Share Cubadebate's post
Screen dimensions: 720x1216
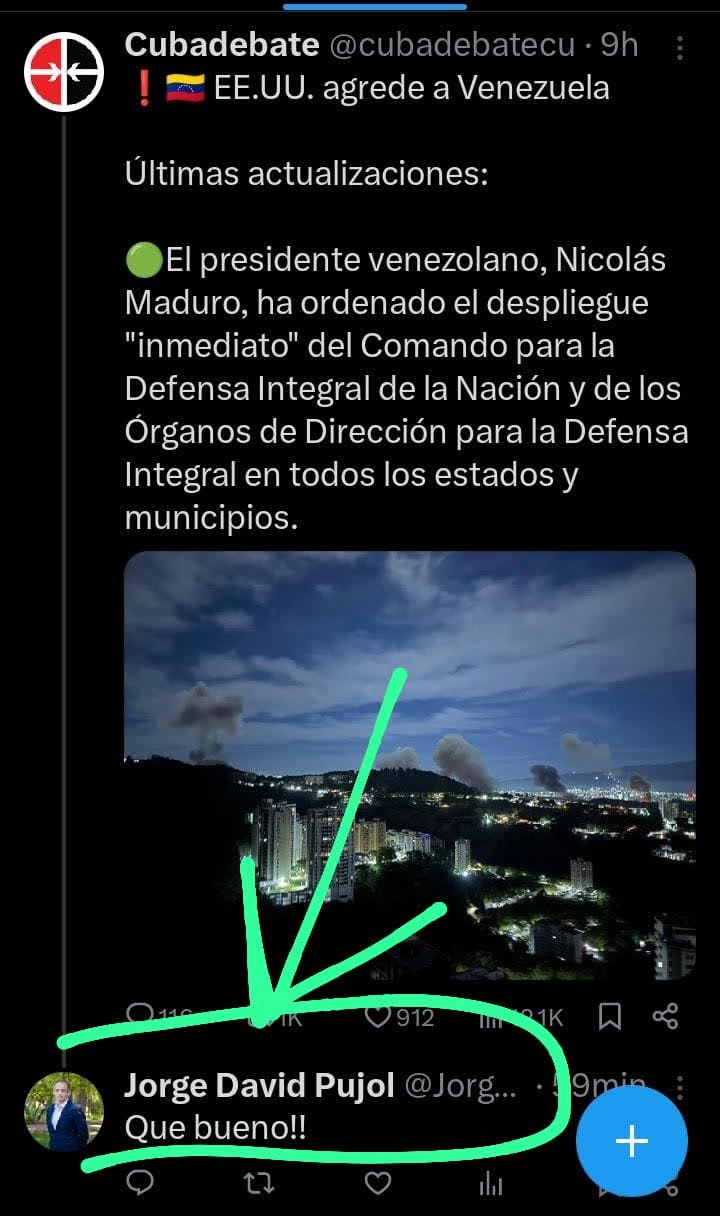coord(666,1017)
